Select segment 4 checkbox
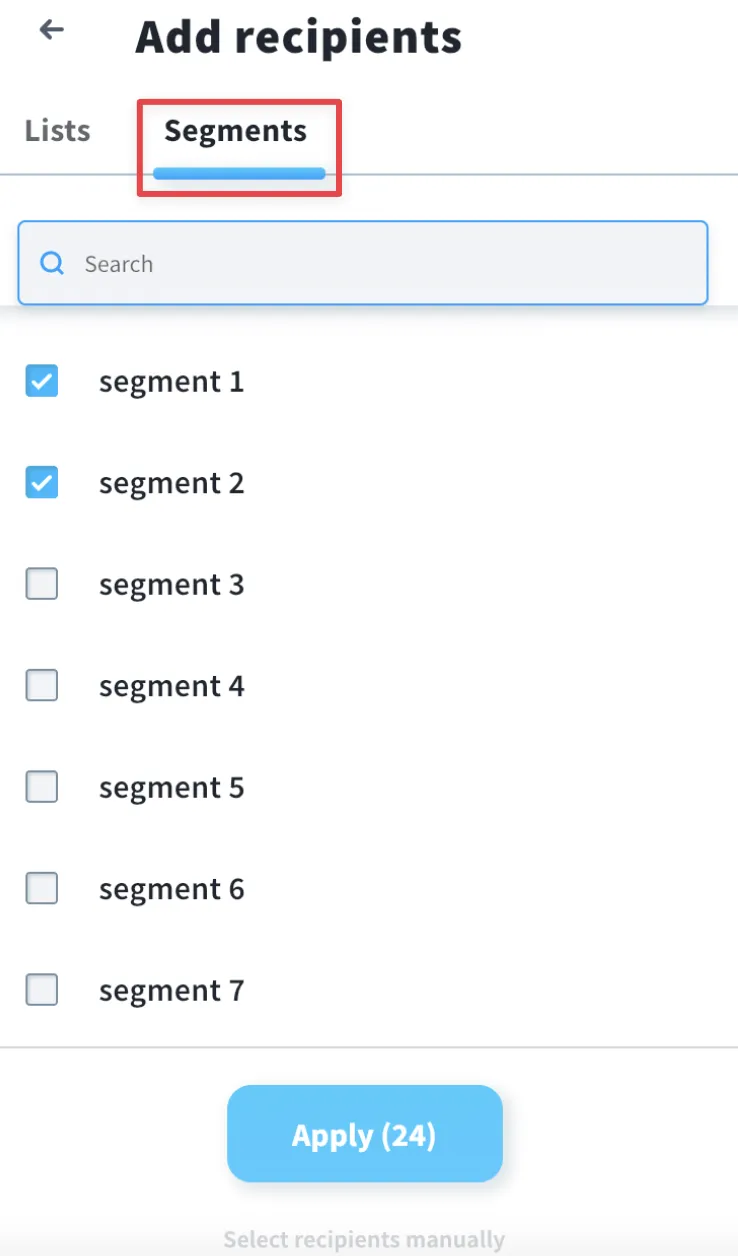This screenshot has height=1256, width=738. pyautogui.click(x=42, y=686)
